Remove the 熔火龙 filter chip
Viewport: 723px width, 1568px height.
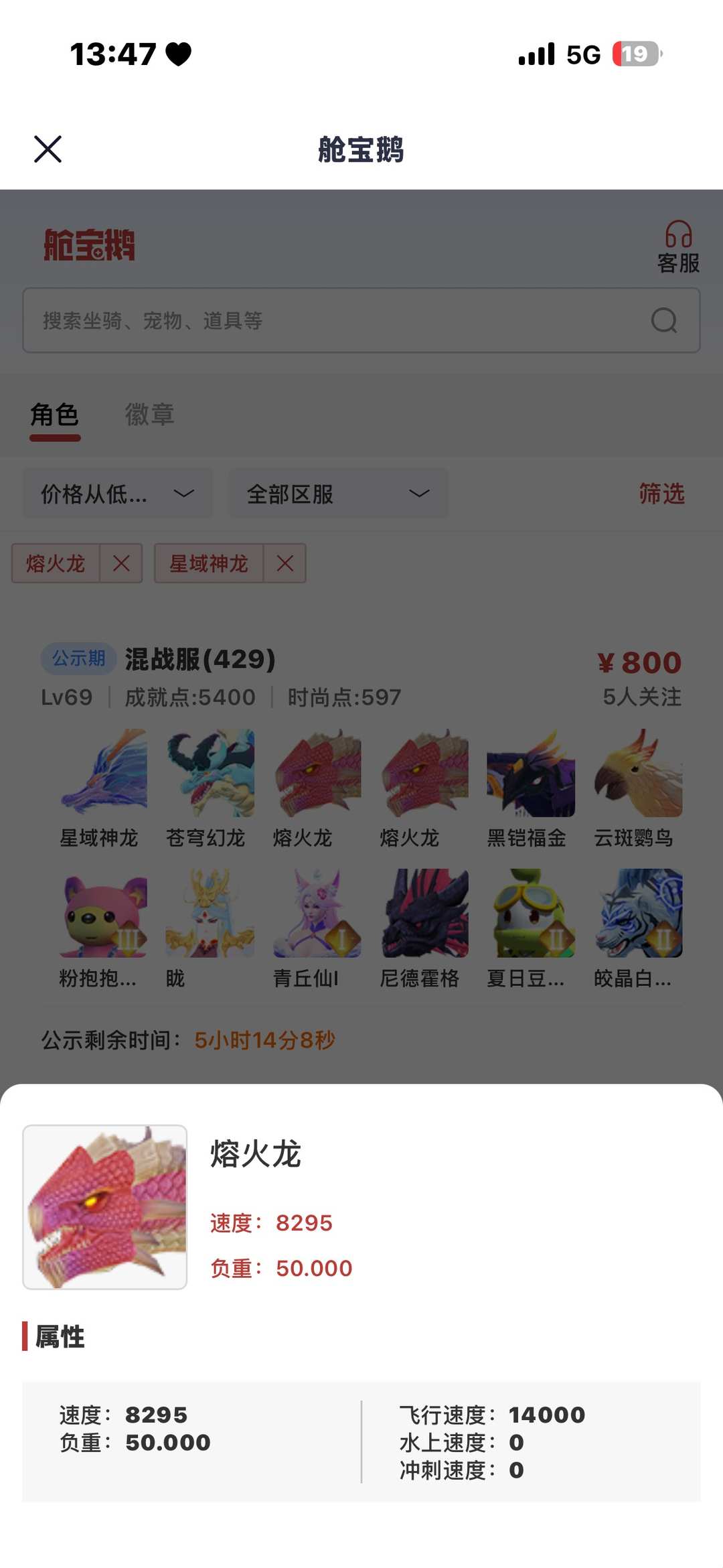(119, 563)
